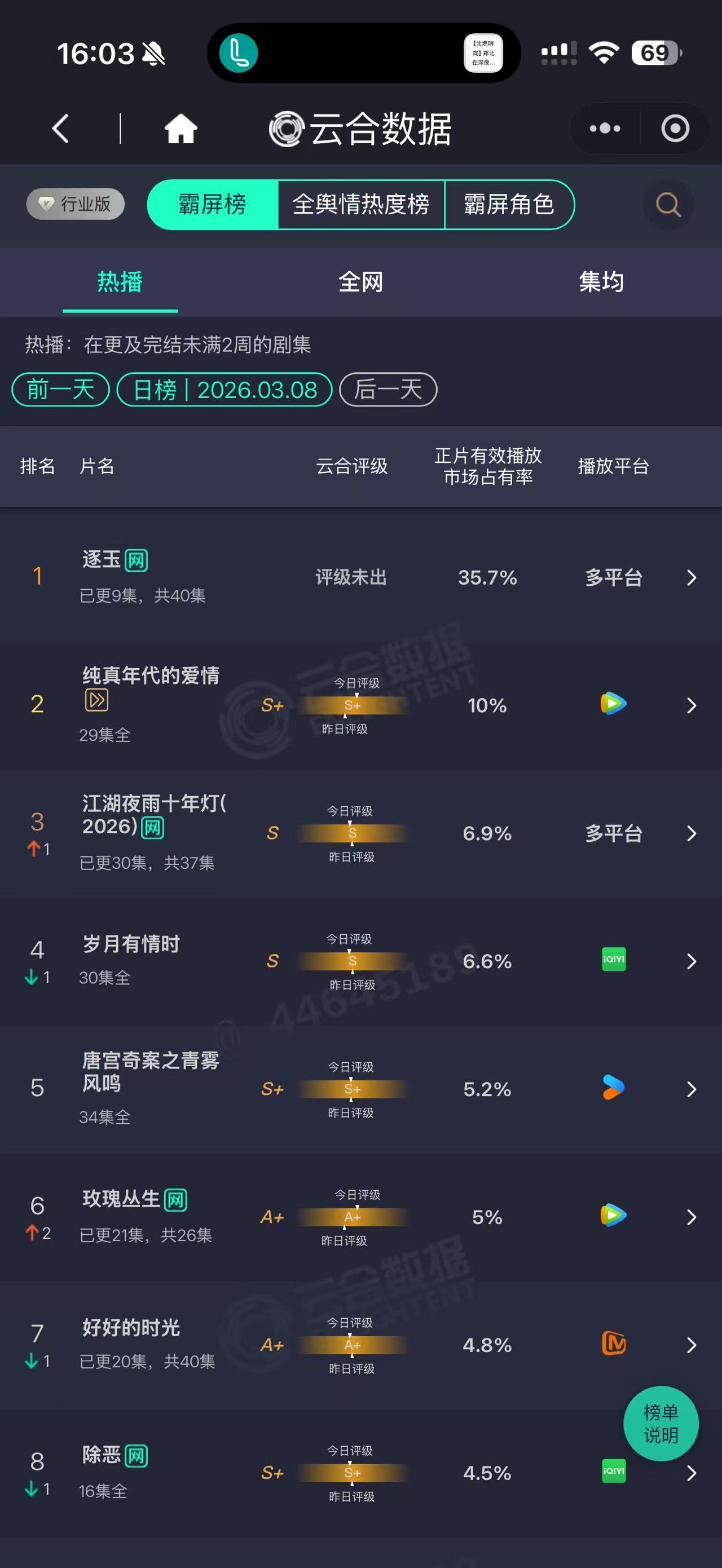The image size is (722, 1568).
Task: Expand the 江湖夜雨十年灯 entry chevron
Action: pyautogui.click(x=691, y=834)
